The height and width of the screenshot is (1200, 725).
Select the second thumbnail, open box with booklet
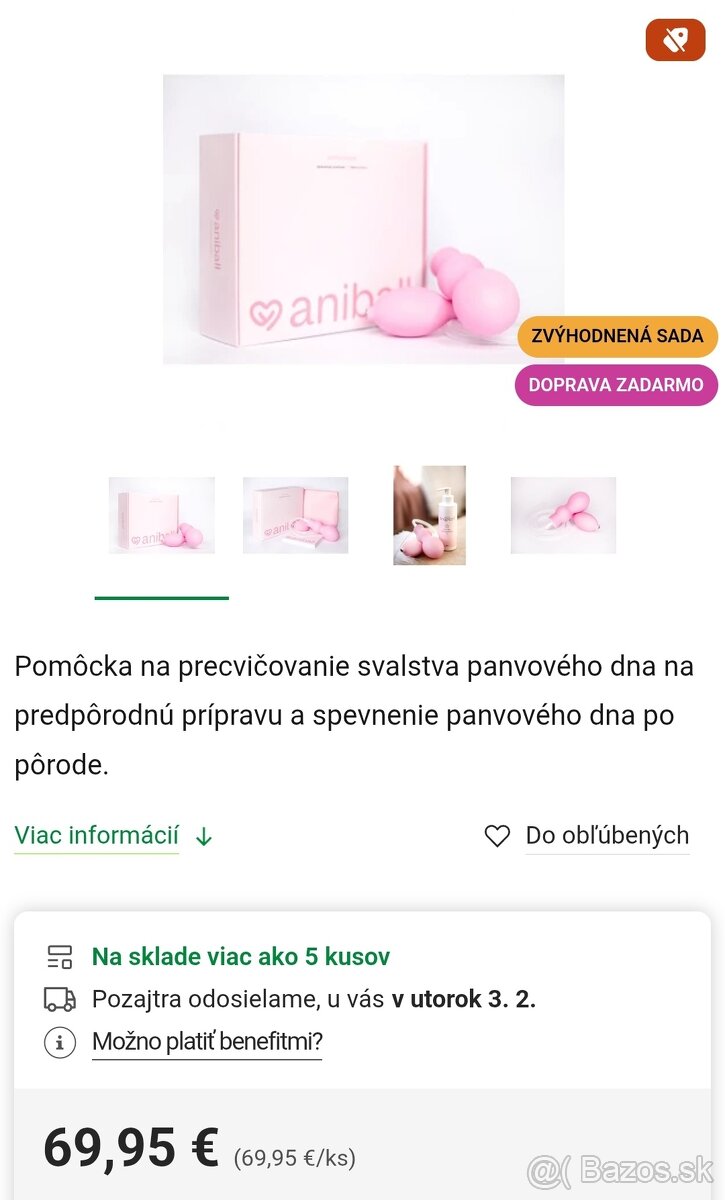click(296, 515)
